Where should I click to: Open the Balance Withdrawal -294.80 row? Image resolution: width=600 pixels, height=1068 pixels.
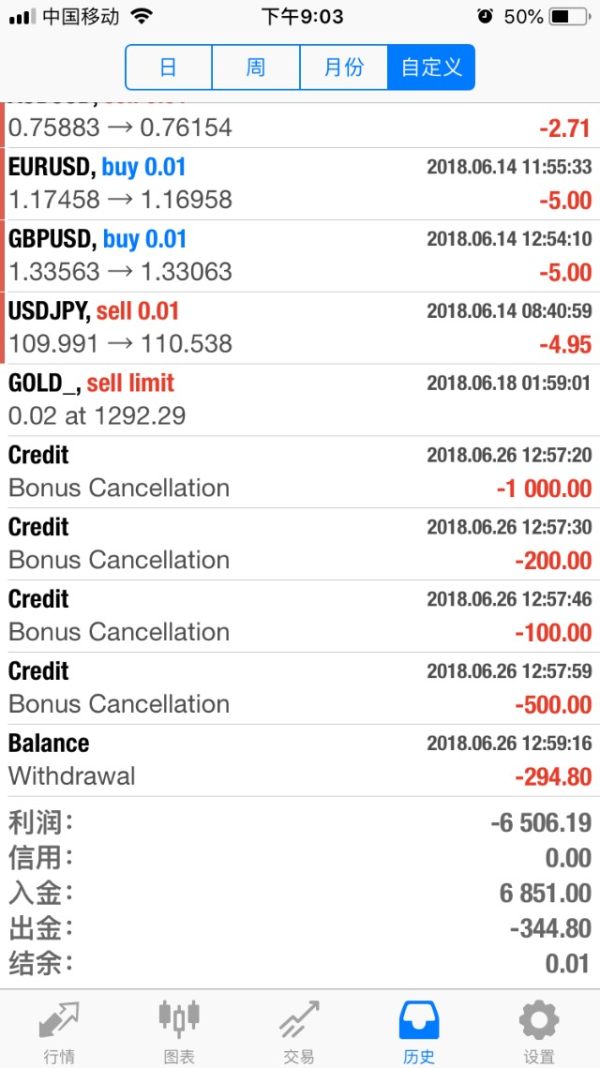(300, 760)
